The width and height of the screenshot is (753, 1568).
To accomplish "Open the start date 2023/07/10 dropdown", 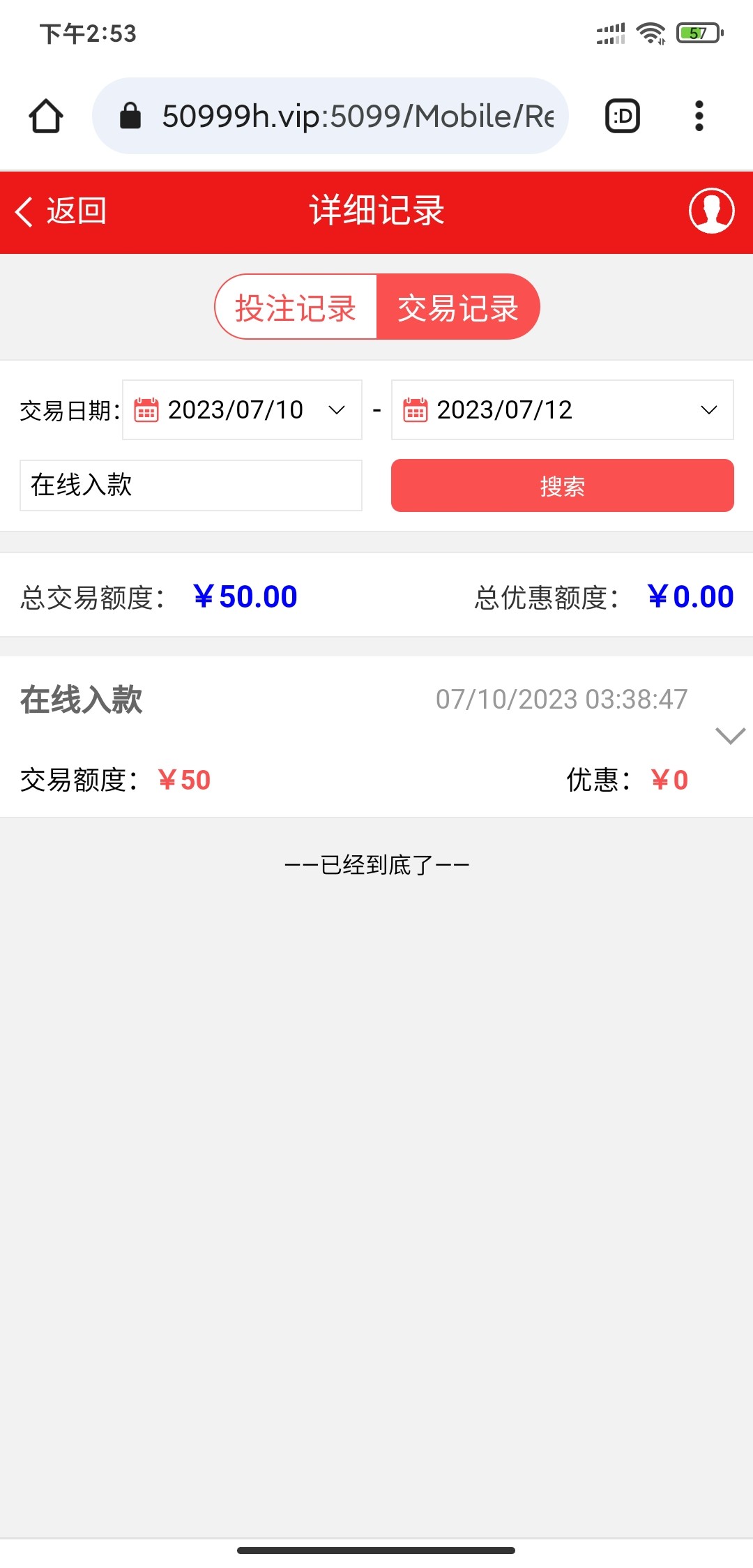I will [337, 411].
